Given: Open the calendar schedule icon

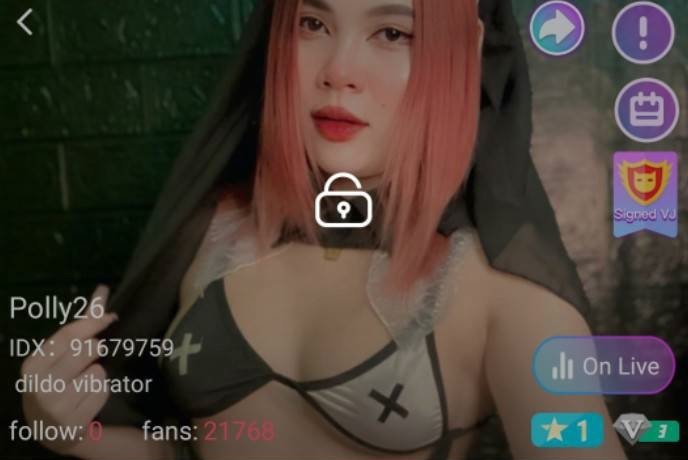Looking at the screenshot, I should point(644,110).
